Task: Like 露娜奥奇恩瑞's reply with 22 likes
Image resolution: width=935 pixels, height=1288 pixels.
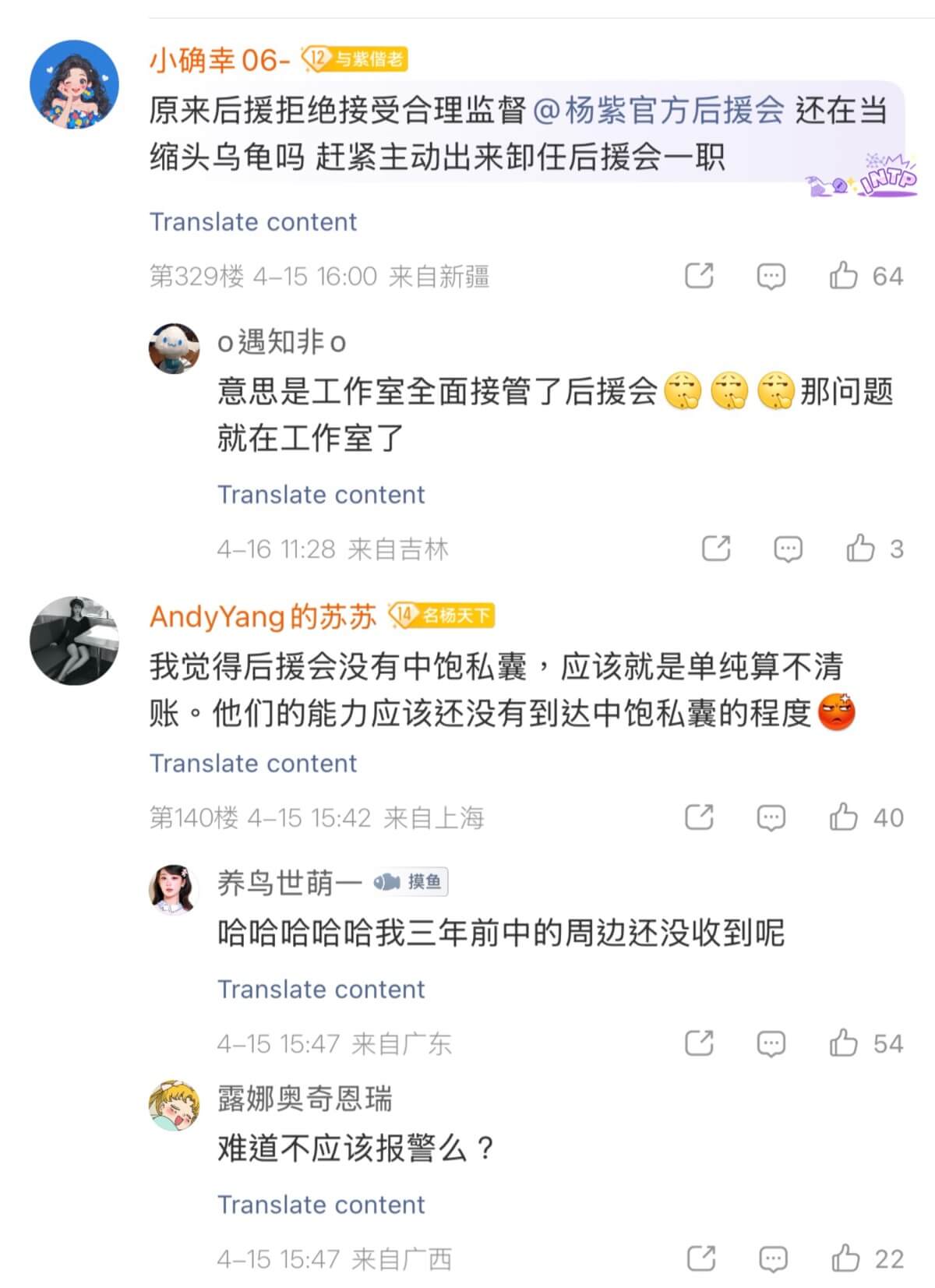Action: [845, 1258]
